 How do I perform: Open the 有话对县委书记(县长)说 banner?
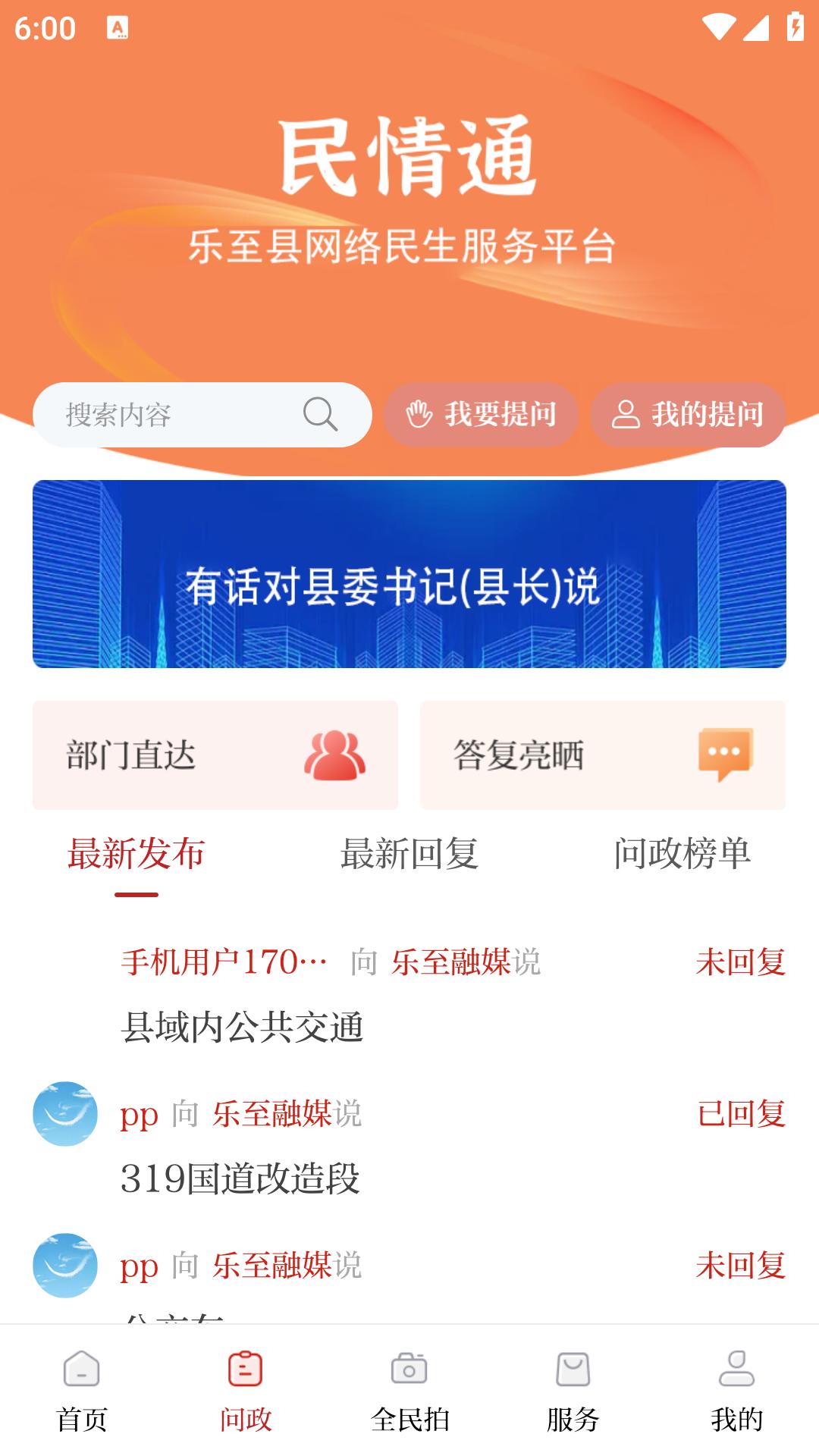point(409,574)
